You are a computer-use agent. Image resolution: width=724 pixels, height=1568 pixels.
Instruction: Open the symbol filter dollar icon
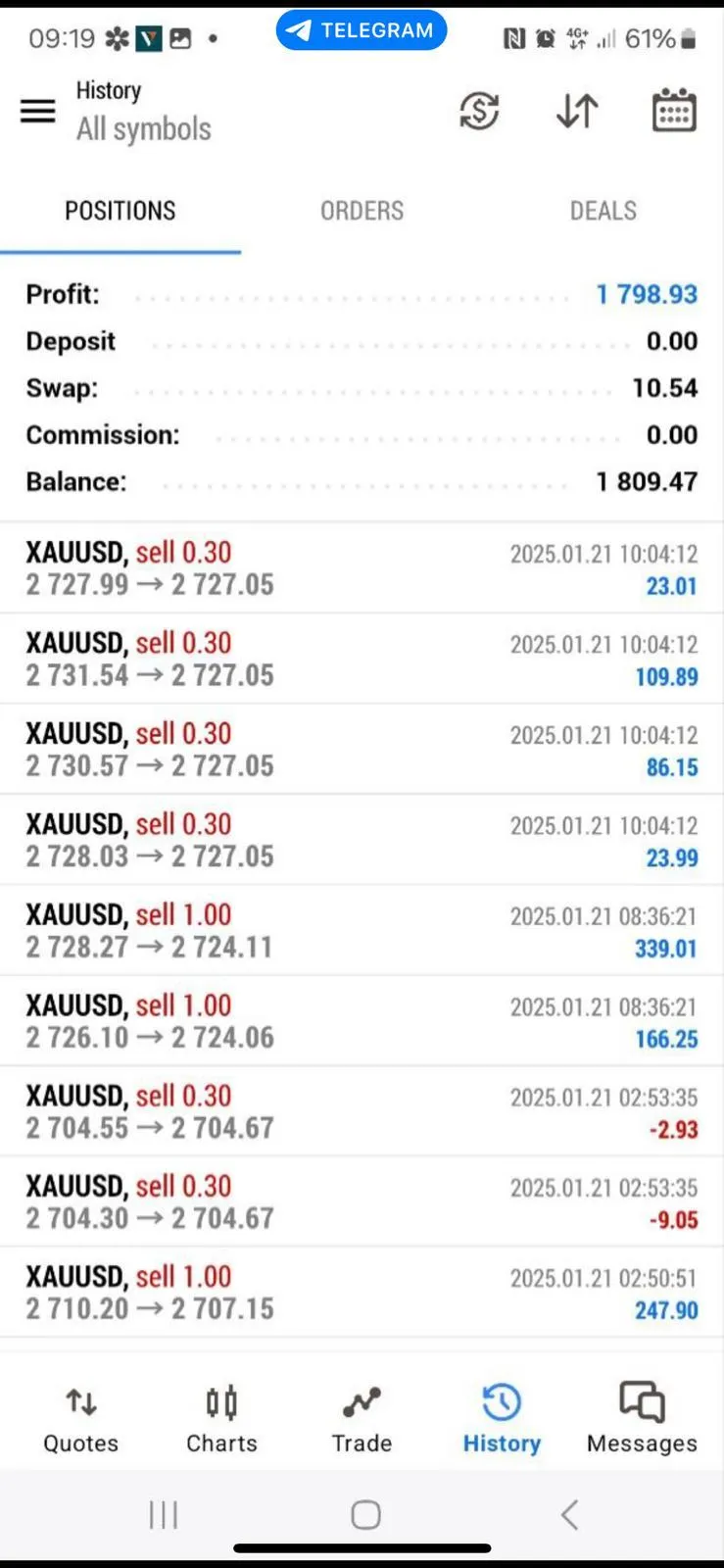click(479, 111)
